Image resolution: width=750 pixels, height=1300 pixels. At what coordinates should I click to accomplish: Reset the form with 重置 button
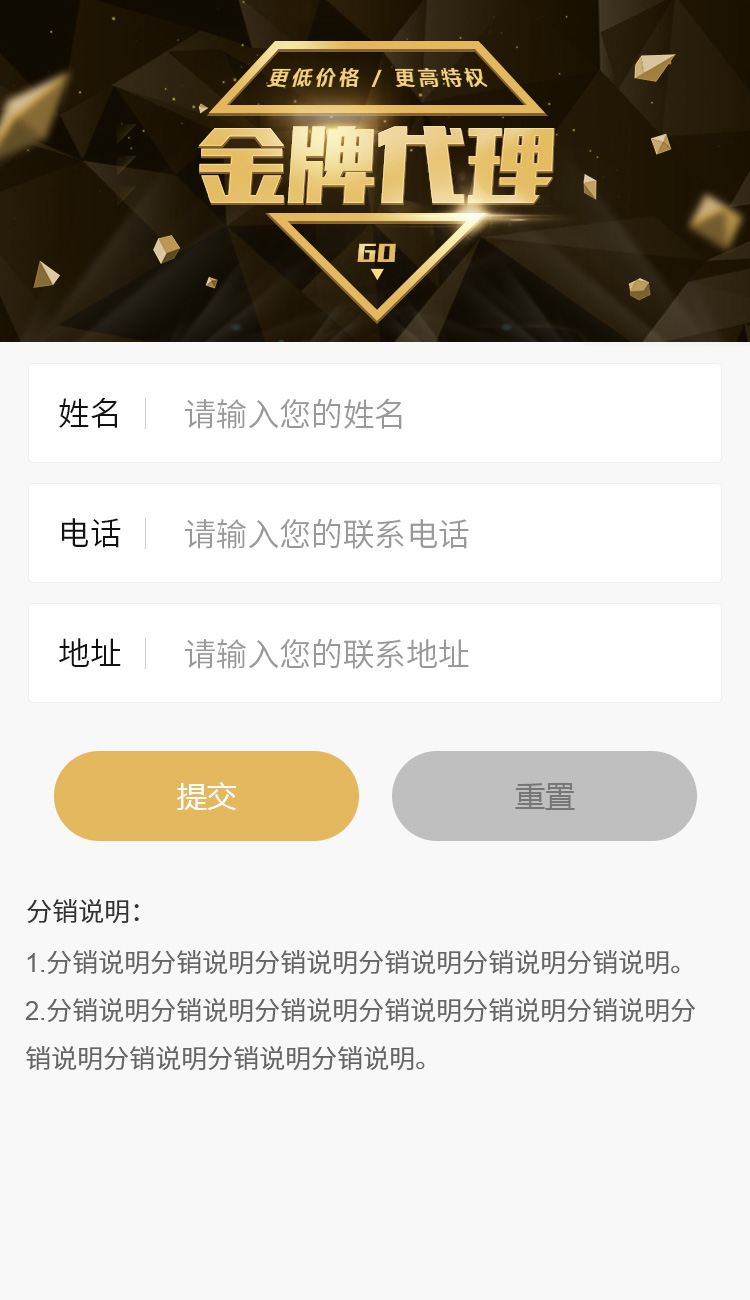pyautogui.click(x=544, y=796)
